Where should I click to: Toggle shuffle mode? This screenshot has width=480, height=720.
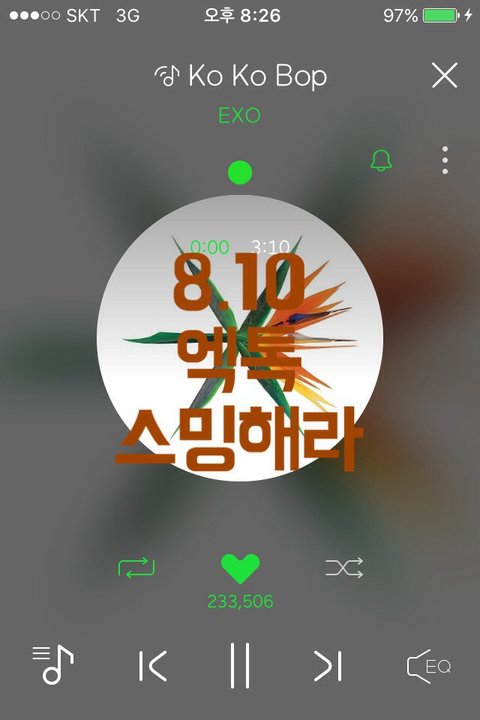pyautogui.click(x=344, y=568)
